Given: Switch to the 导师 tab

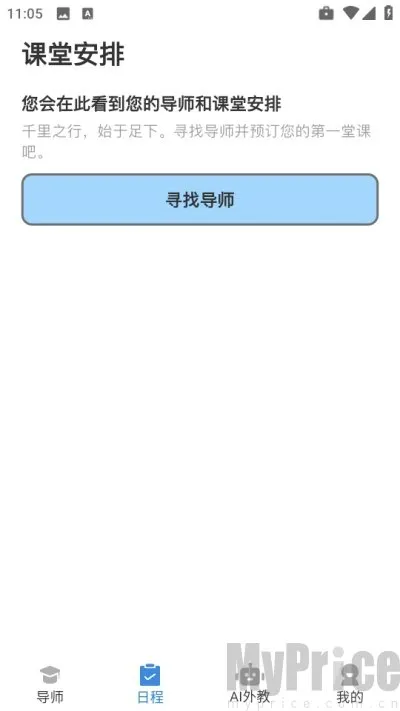Looking at the screenshot, I should point(50,684).
